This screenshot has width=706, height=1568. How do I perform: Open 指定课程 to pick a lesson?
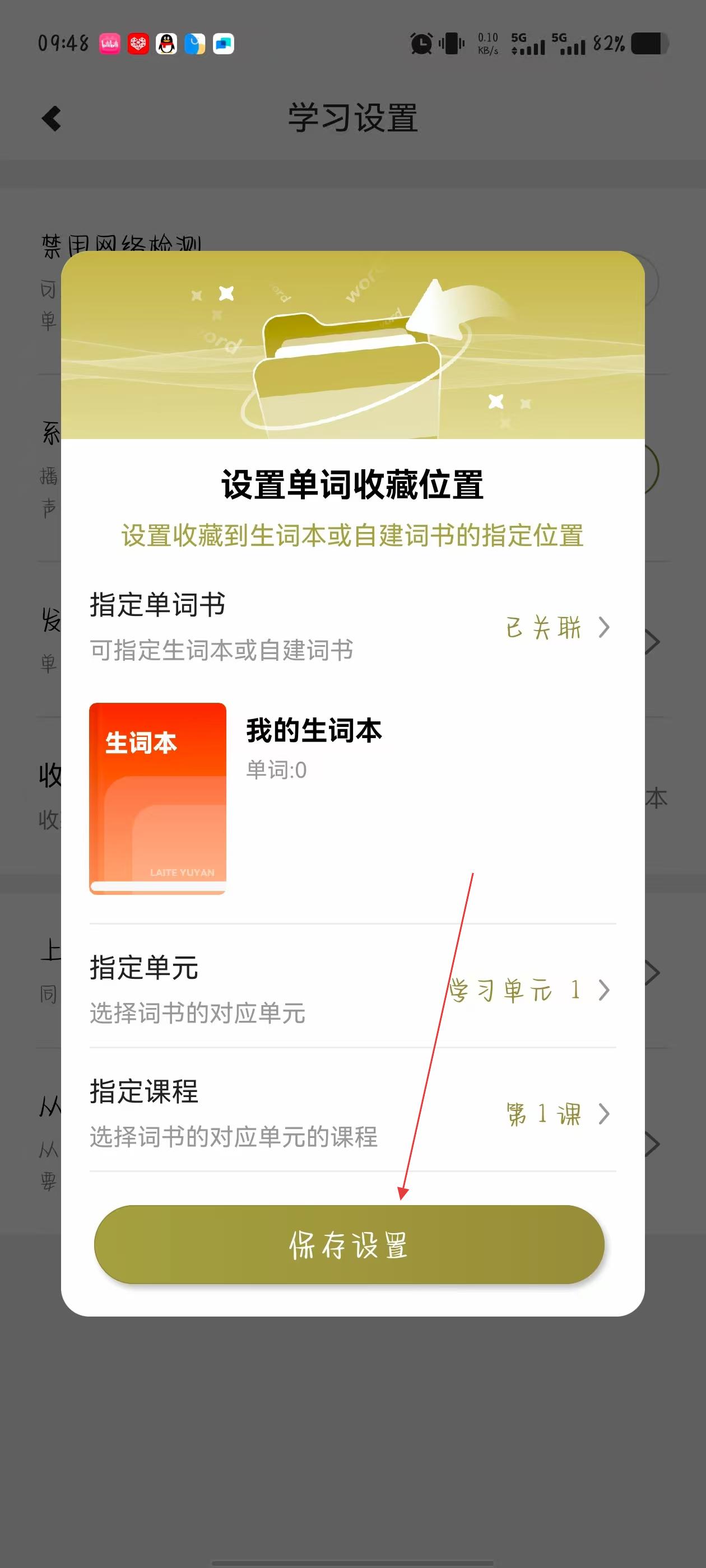point(352,1113)
